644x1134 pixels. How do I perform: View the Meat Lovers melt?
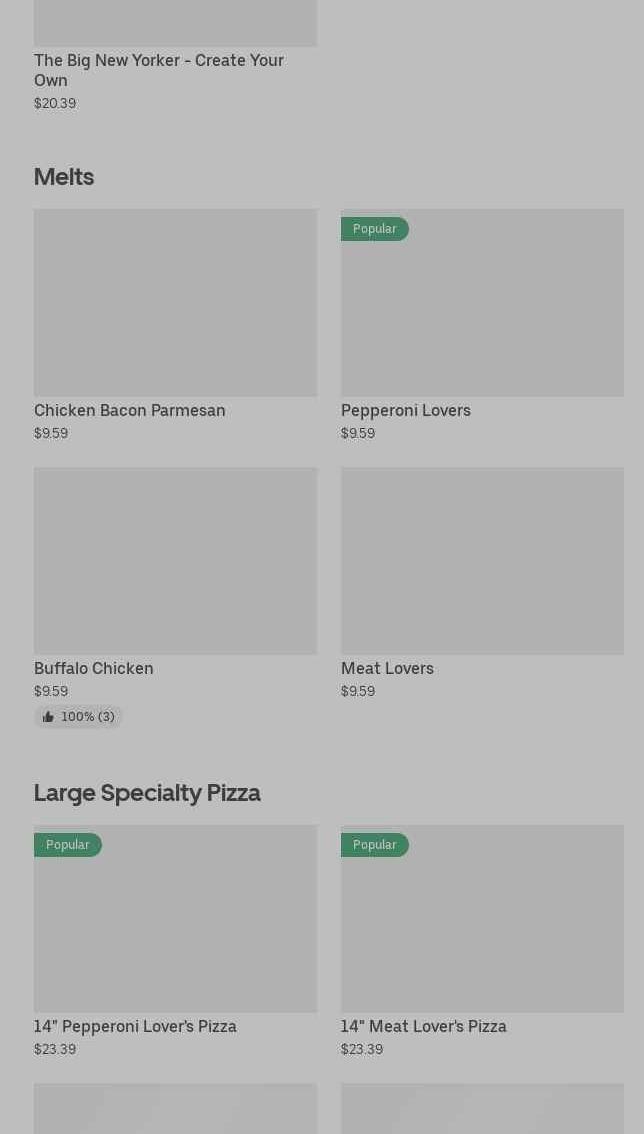(482, 561)
